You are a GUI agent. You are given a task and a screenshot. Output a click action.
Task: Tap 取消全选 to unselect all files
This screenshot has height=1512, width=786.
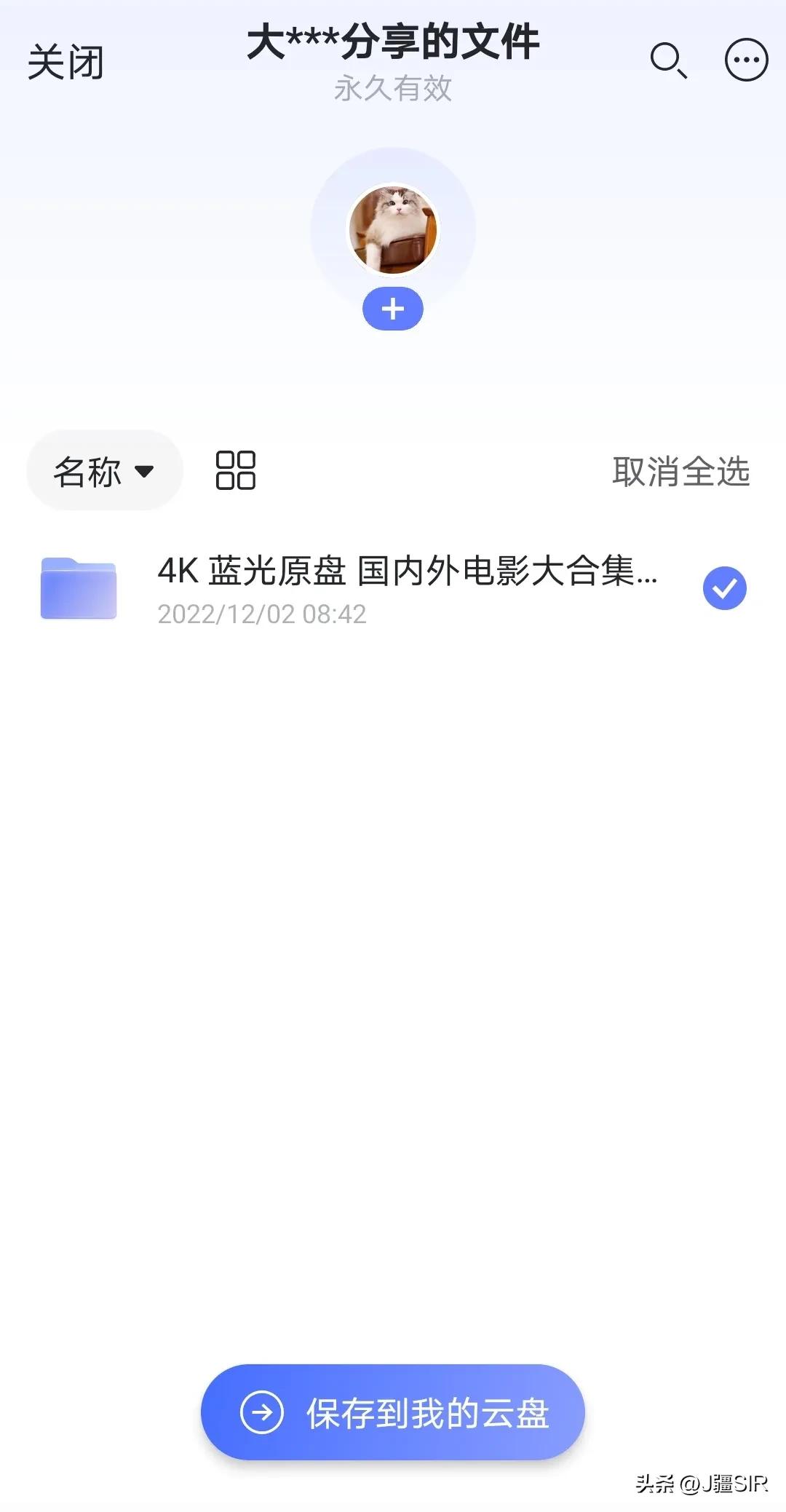(680, 472)
